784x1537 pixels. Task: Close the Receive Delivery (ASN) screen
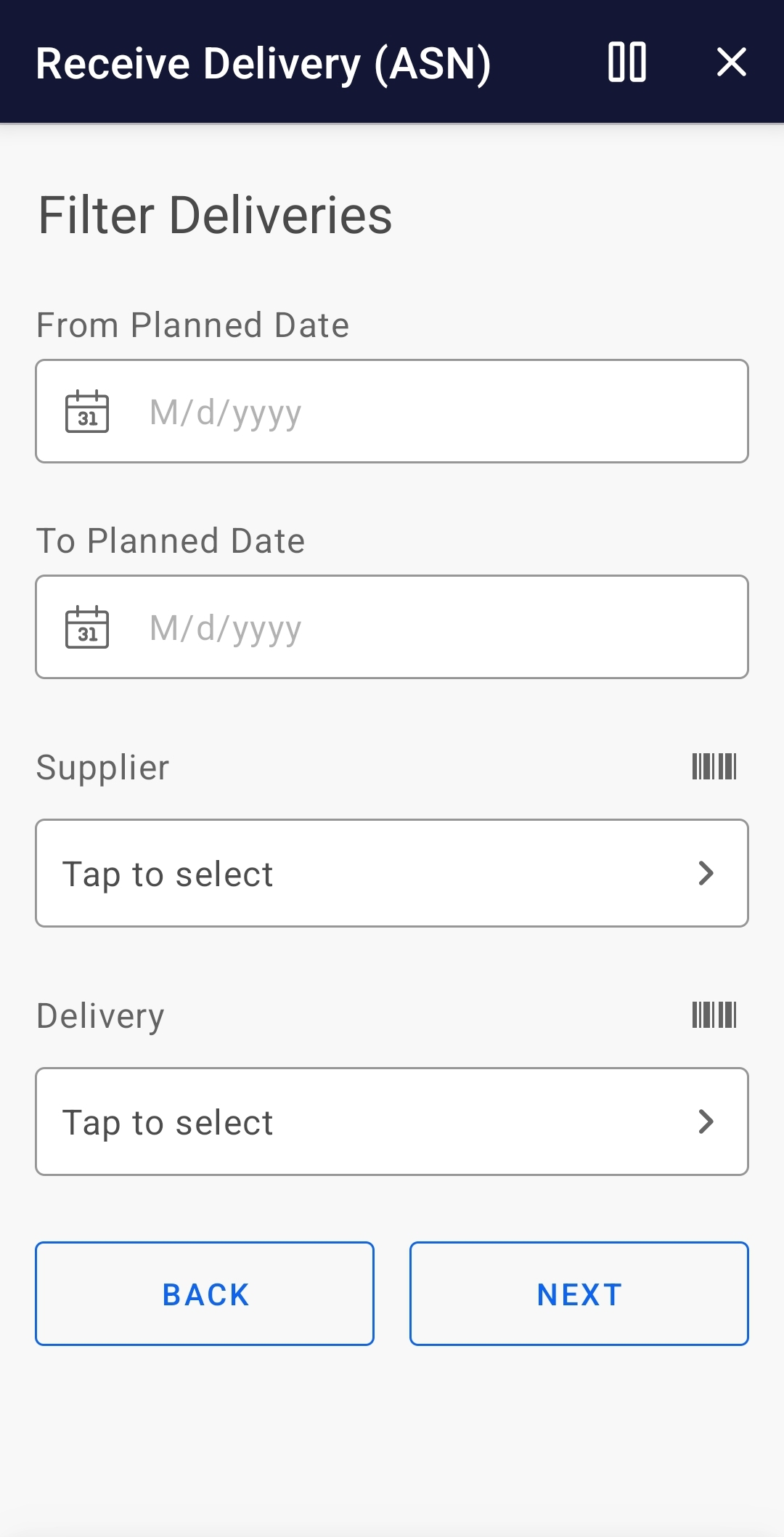731,62
